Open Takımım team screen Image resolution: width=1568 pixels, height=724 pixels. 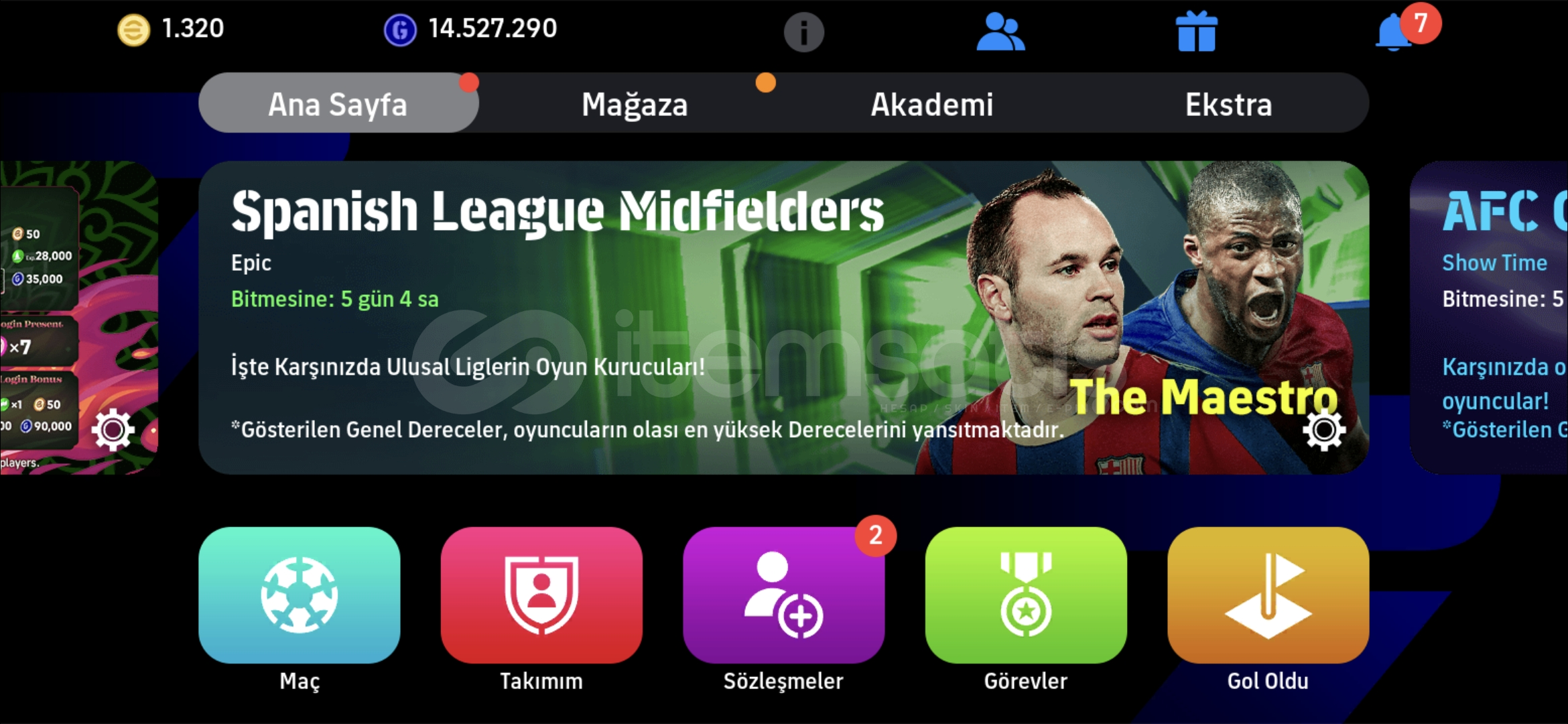pos(541,595)
